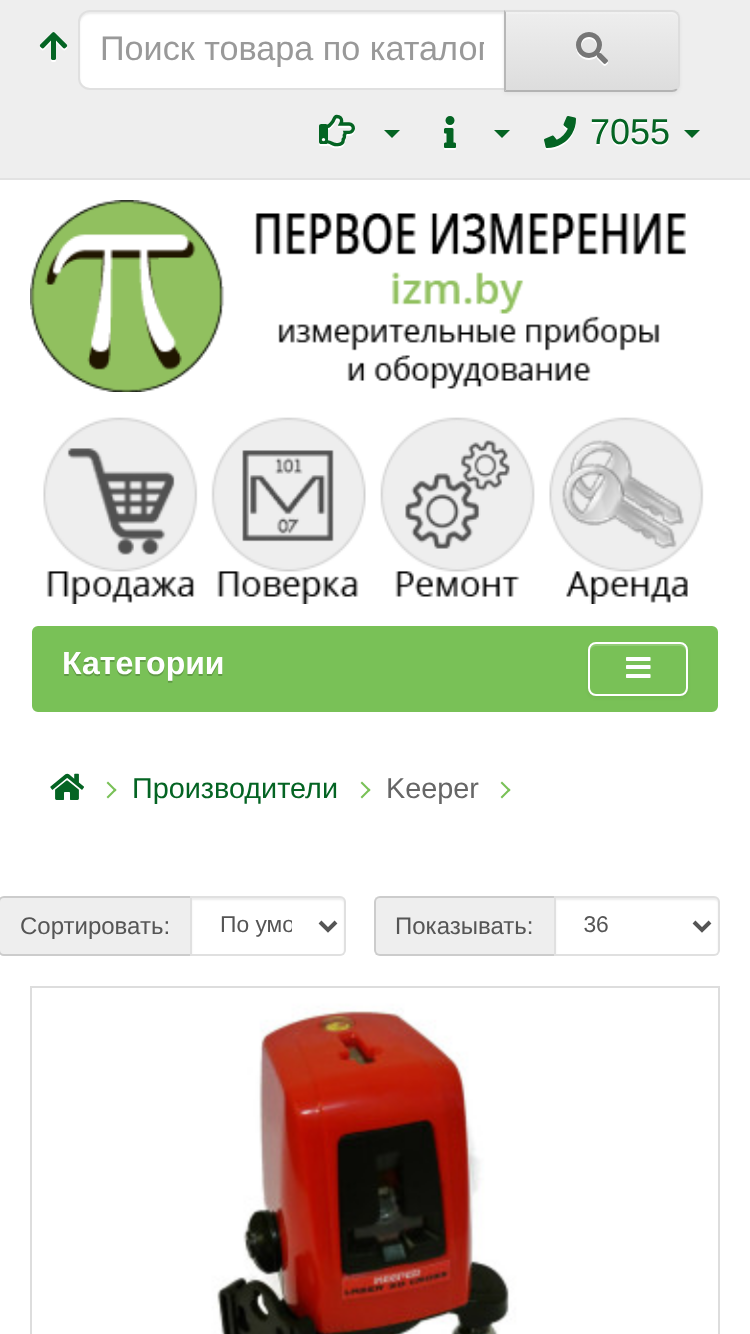Focus the catalog search field

pos(292,50)
